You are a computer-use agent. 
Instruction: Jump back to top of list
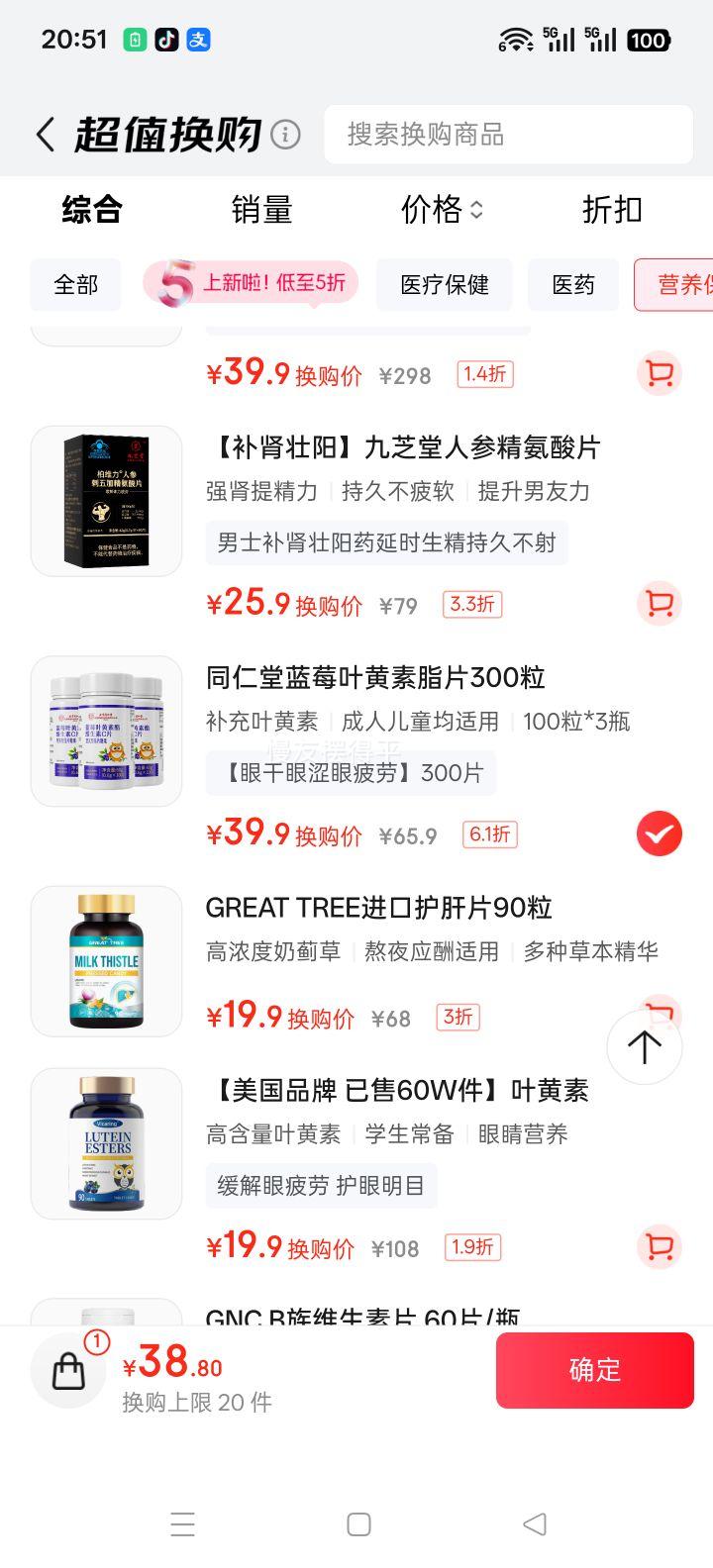(x=644, y=1047)
